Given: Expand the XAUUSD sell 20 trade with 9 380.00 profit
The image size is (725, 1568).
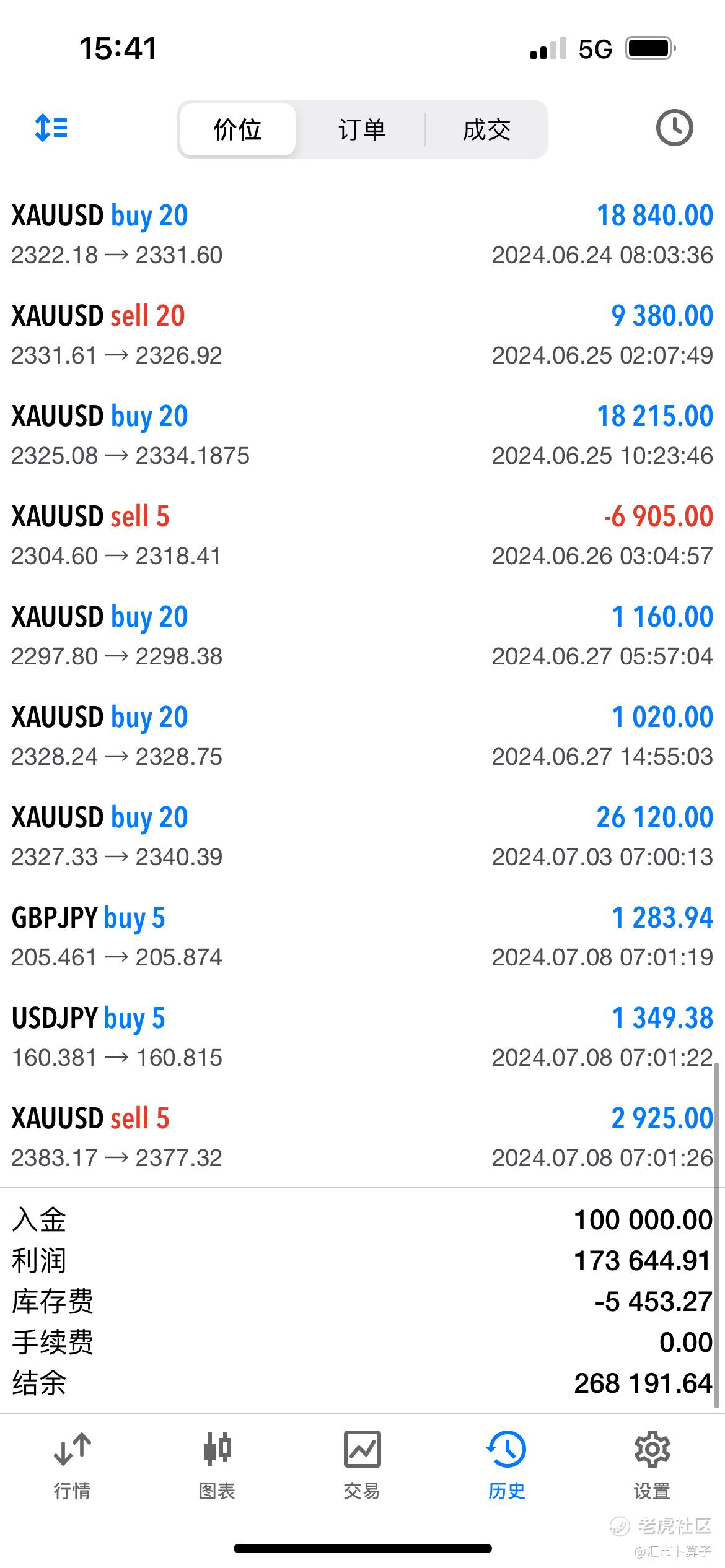Looking at the screenshot, I should tap(362, 334).
